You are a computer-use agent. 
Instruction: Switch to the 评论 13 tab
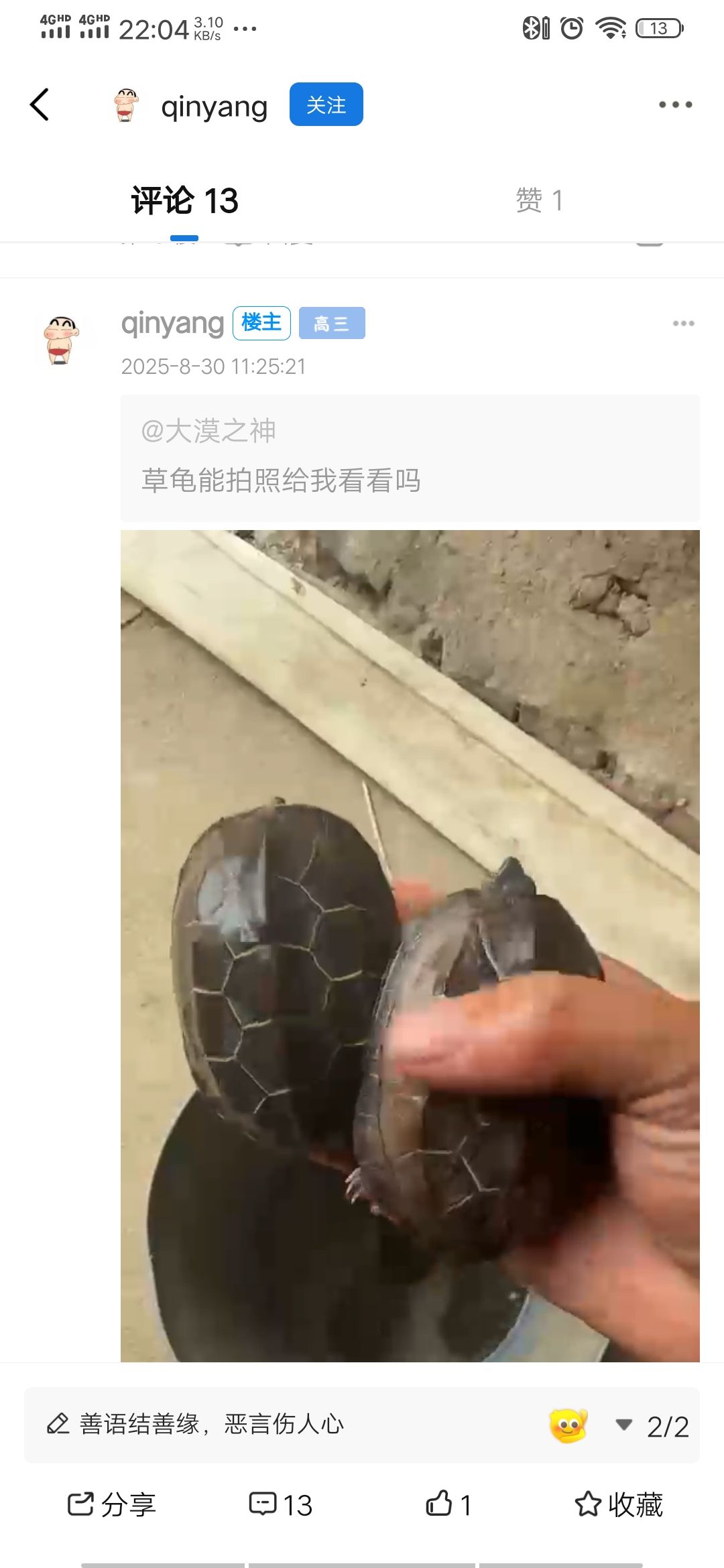(184, 200)
